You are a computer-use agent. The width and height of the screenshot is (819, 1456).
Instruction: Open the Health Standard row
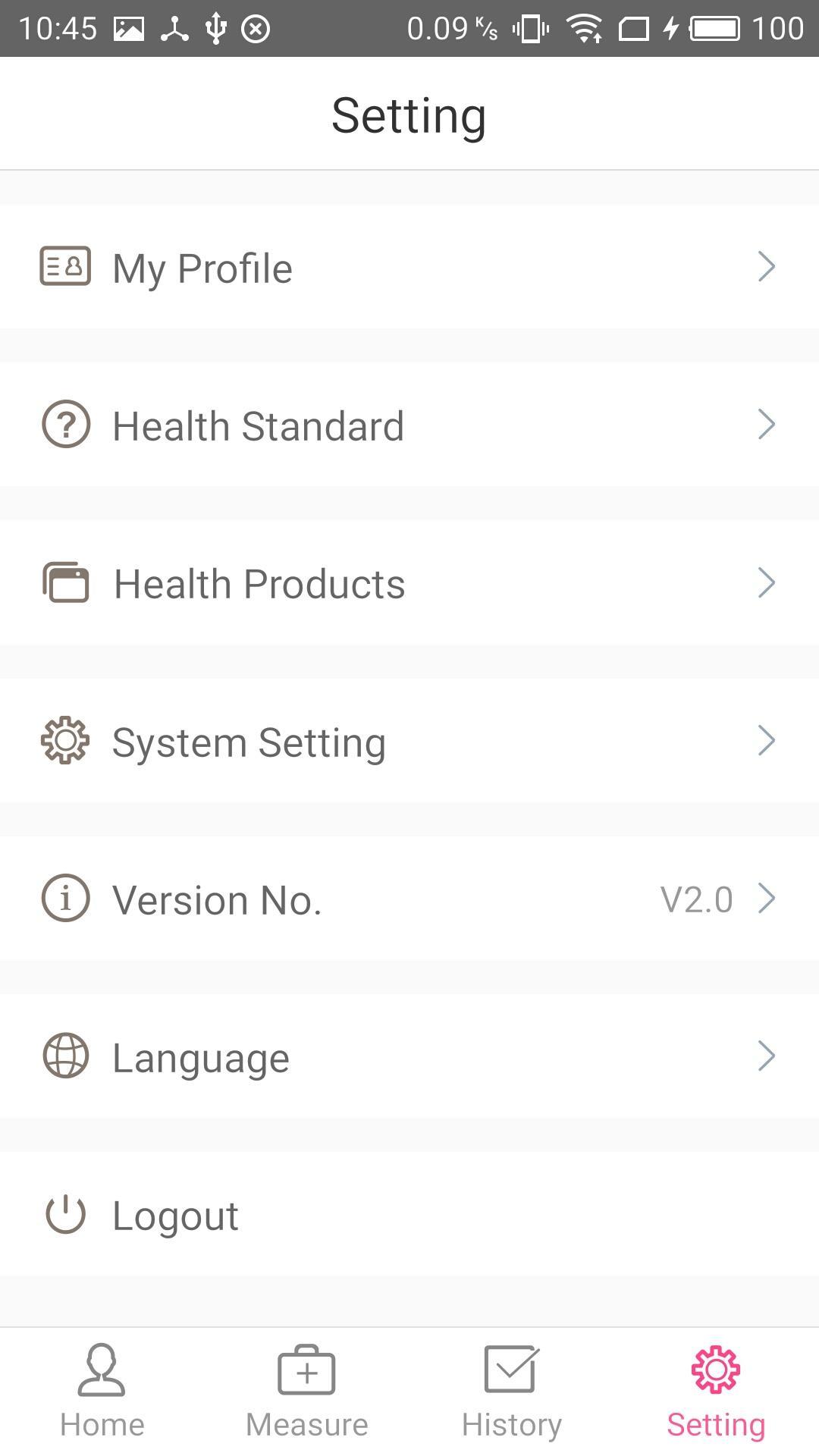(409, 425)
